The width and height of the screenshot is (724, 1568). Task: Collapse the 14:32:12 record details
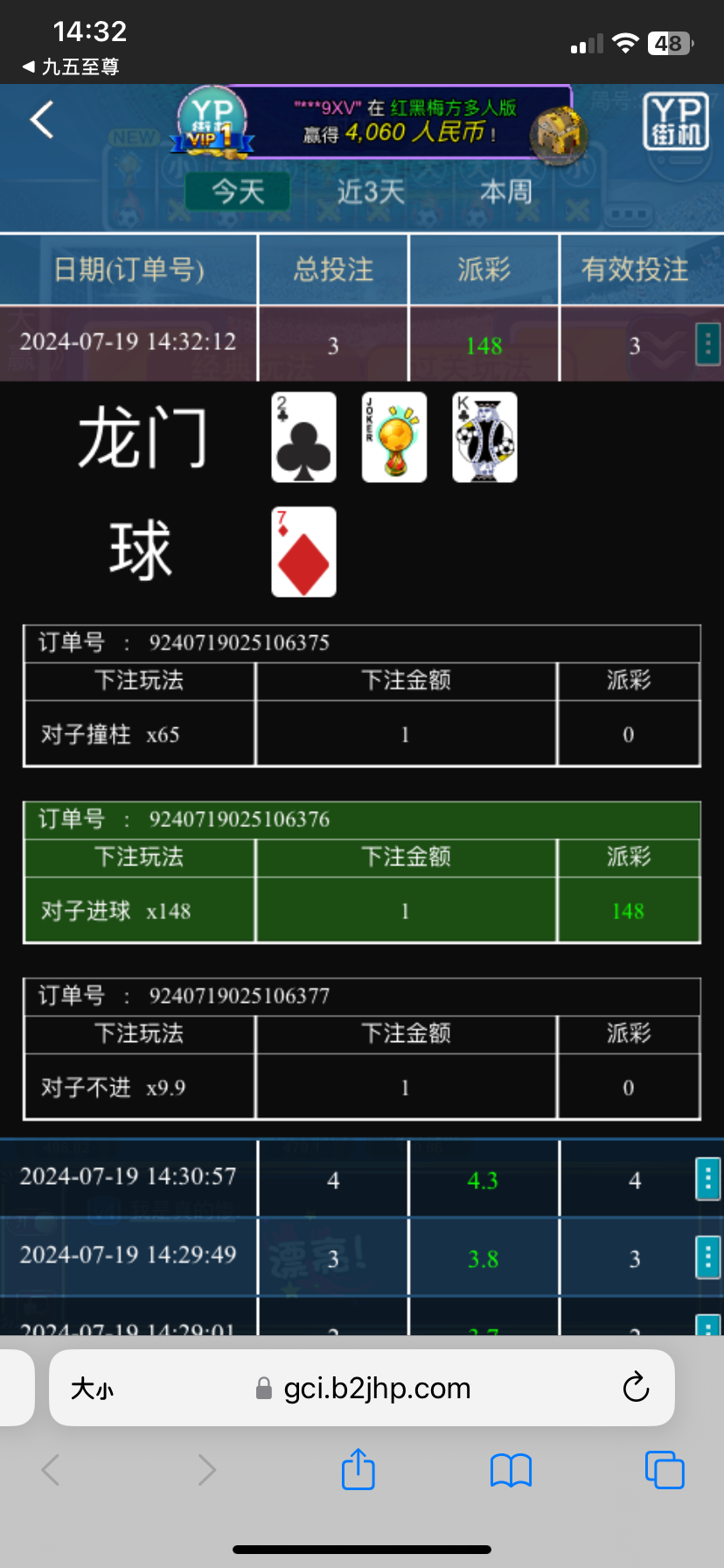tap(707, 344)
